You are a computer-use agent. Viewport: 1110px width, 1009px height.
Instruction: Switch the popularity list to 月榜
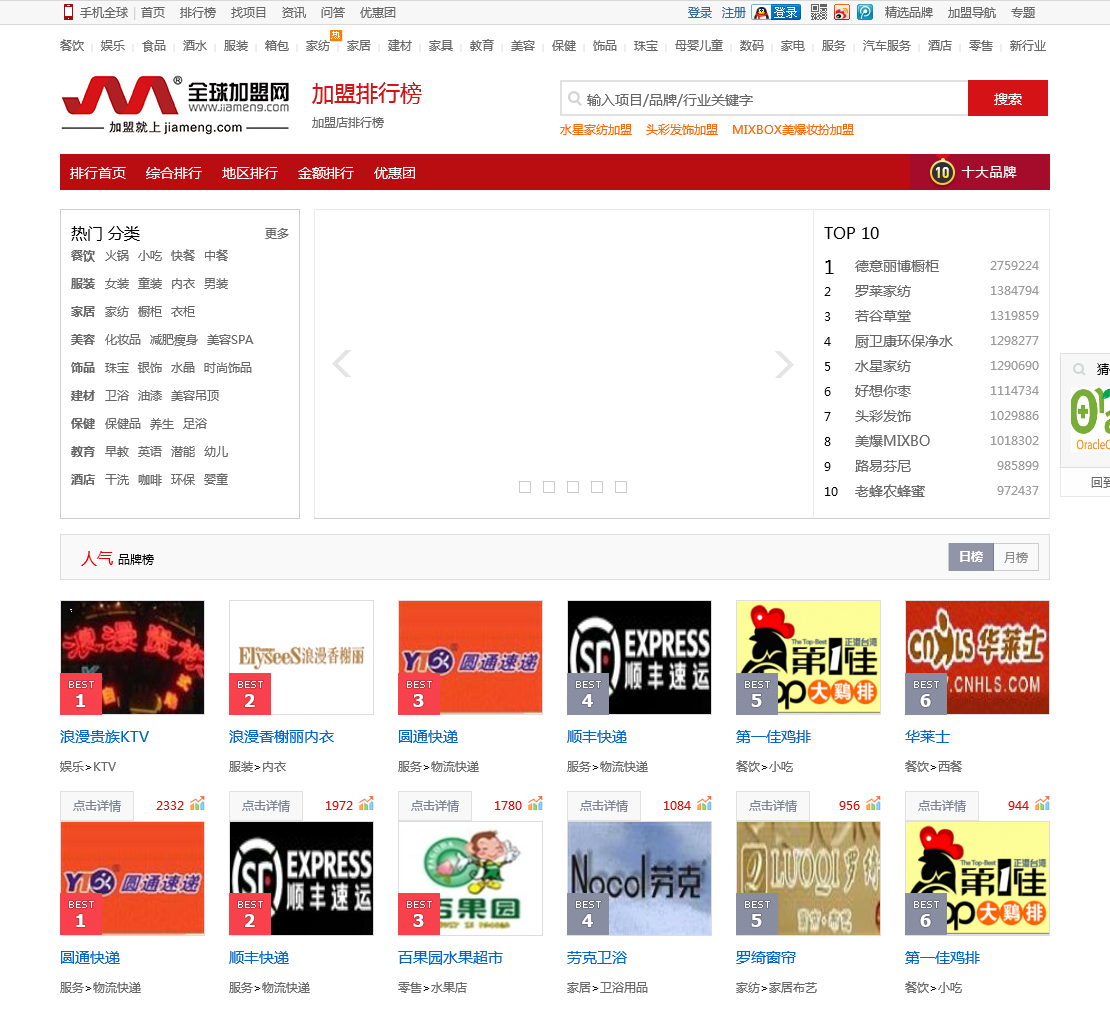pyautogui.click(x=1015, y=557)
